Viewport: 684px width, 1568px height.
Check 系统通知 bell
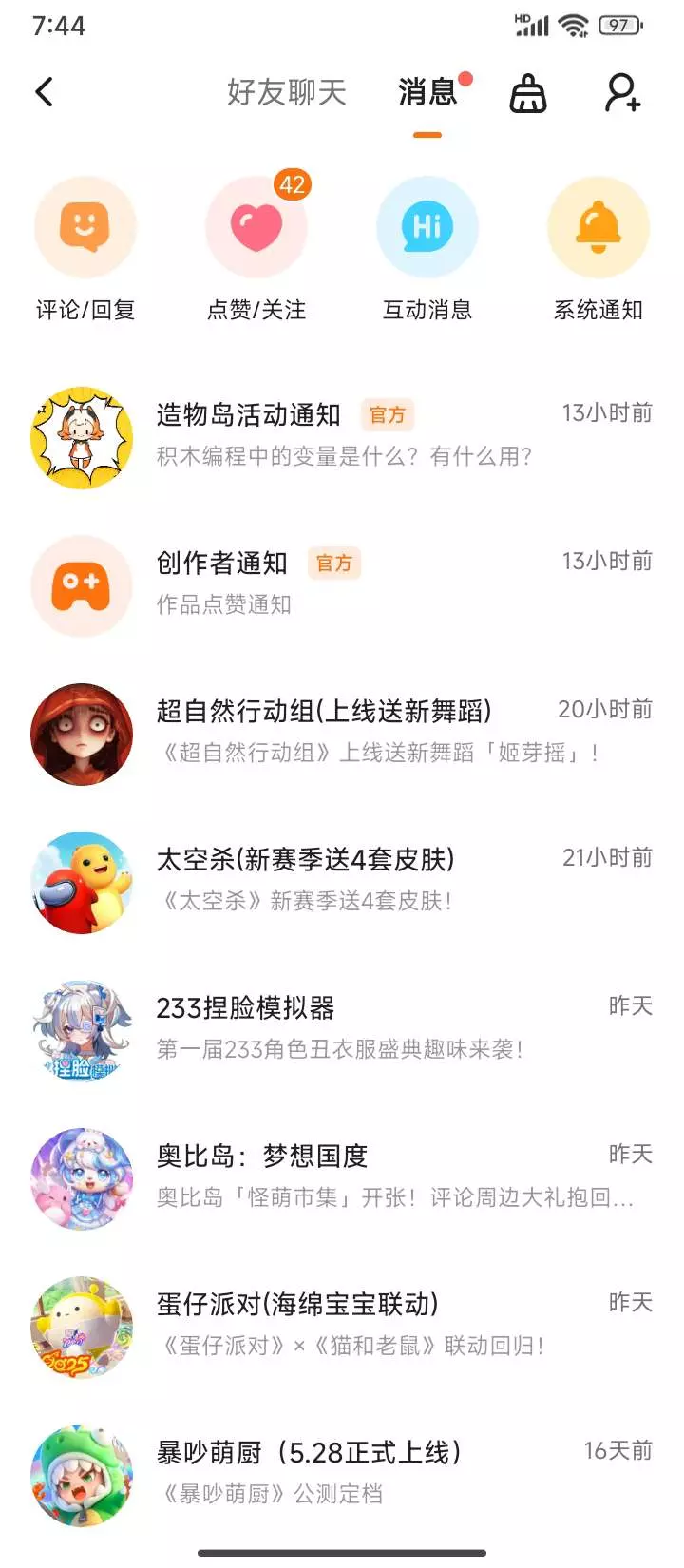598,227
